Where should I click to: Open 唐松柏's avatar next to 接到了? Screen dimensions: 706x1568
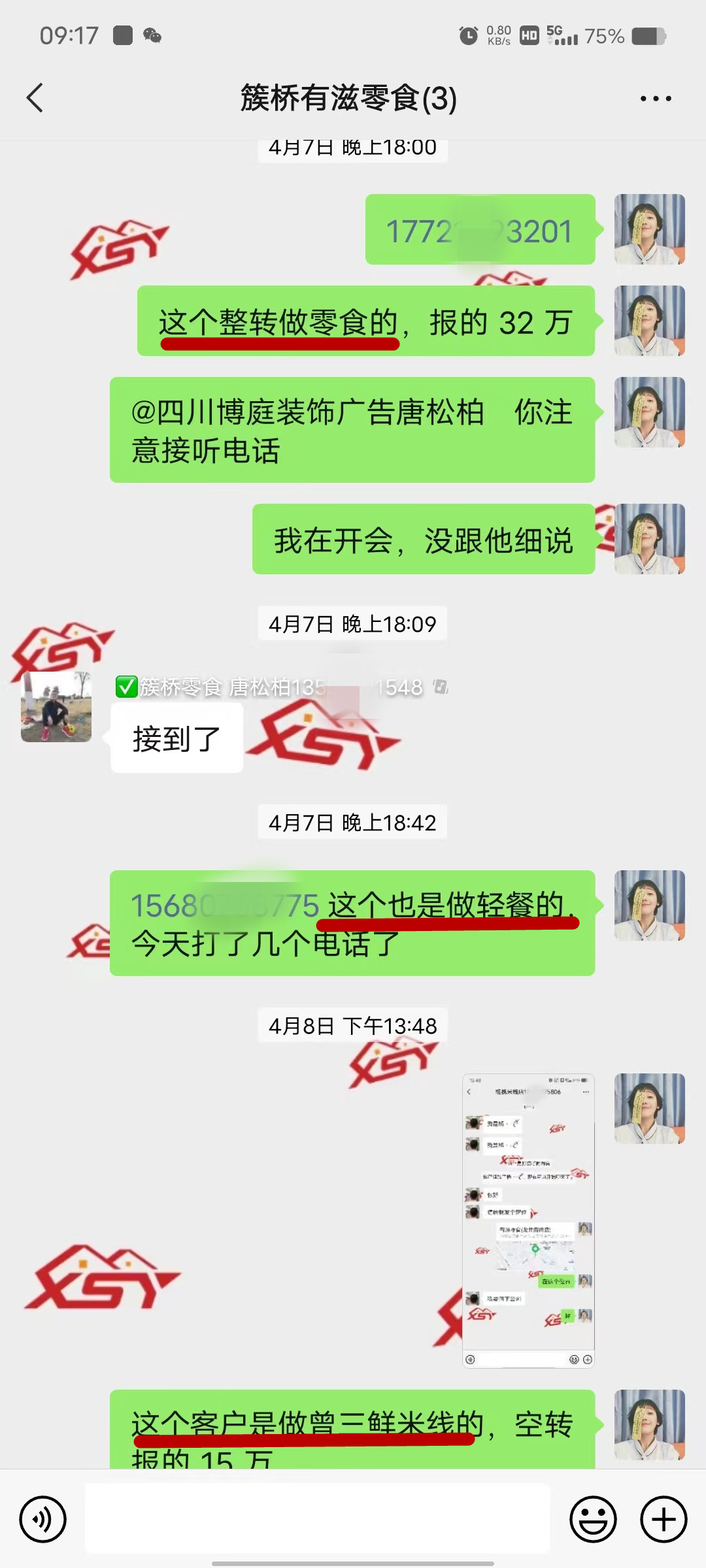click(56, 707)
